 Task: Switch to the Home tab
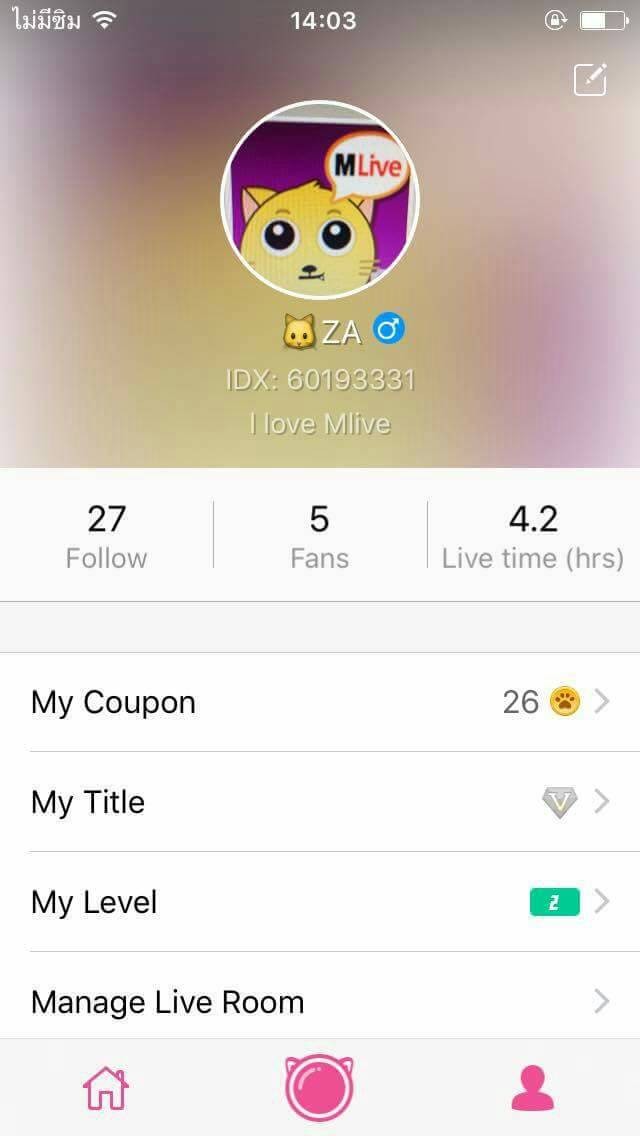[x=106, y=1088]
